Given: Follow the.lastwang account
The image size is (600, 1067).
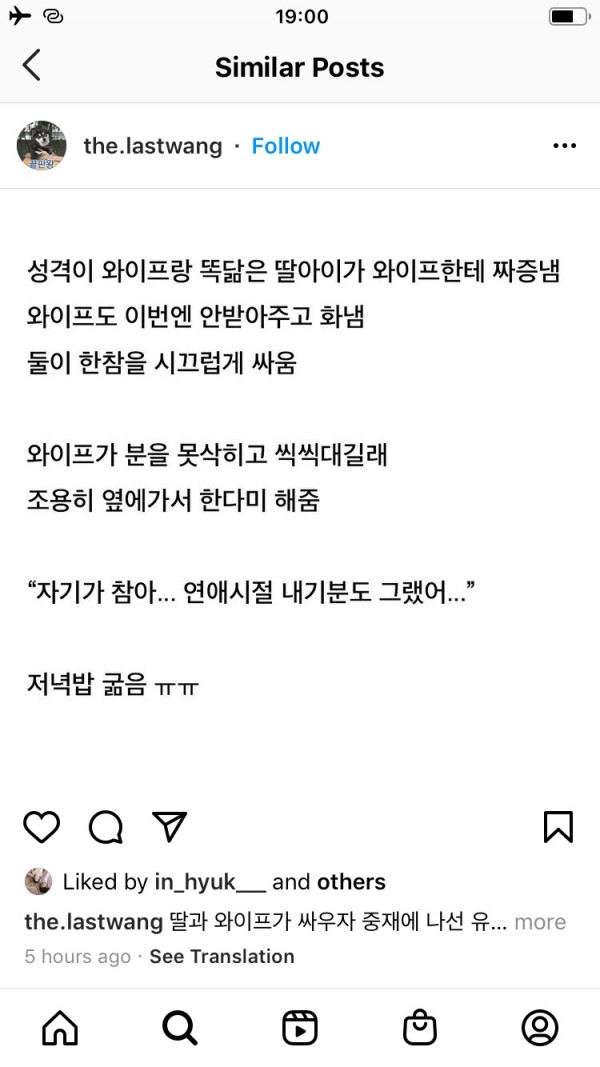Looking at the screenshot, I should (285, 146).
